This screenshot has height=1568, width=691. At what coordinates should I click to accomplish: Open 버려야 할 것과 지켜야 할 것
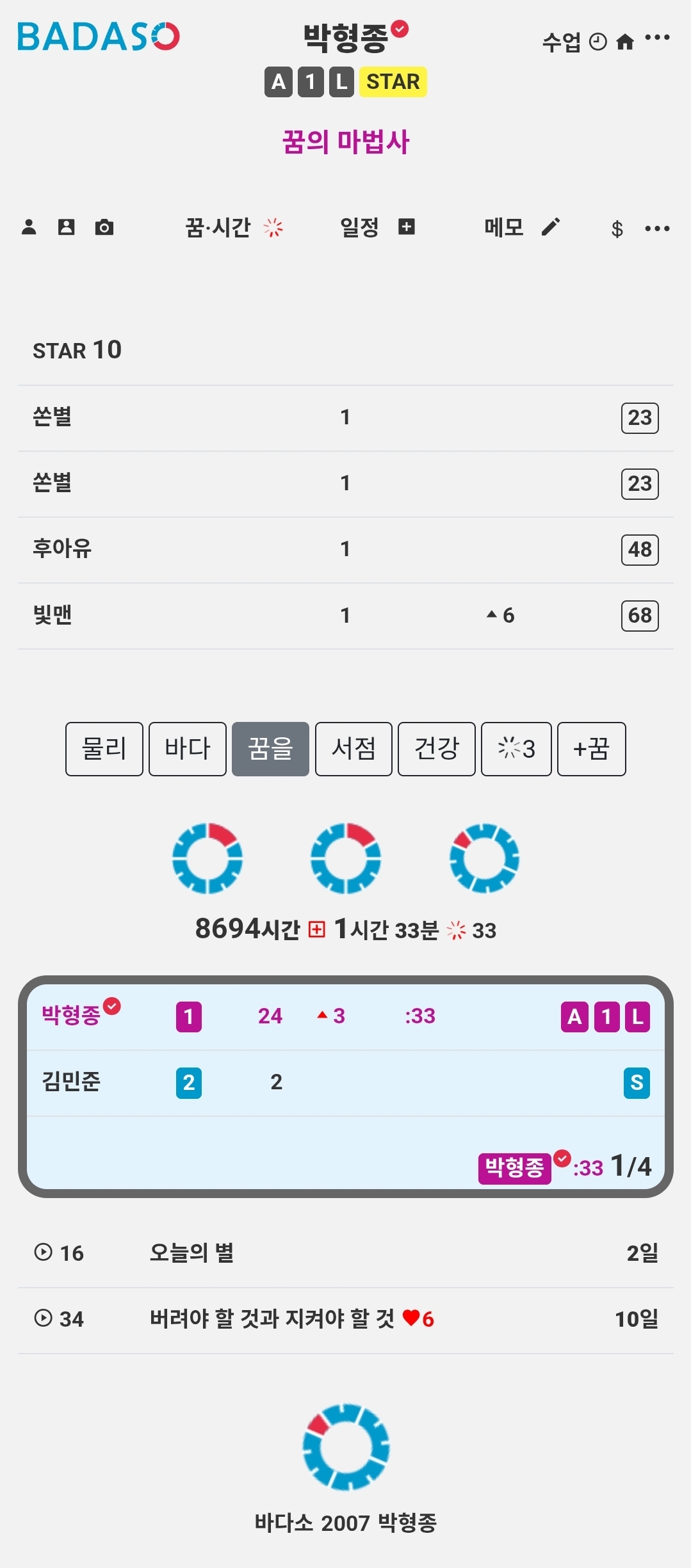(x=272, y=1319)
